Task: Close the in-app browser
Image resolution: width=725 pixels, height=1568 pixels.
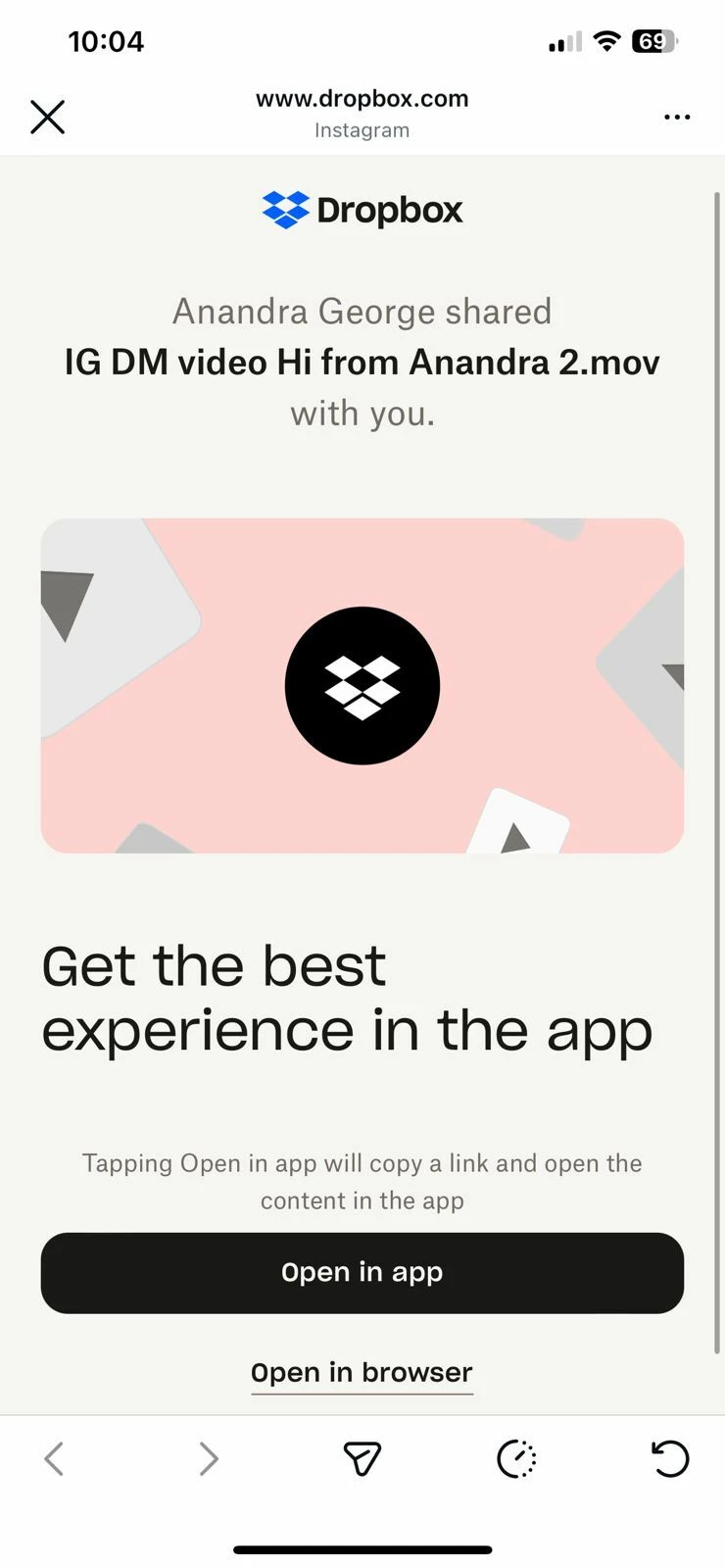Action: click(47, 117)
